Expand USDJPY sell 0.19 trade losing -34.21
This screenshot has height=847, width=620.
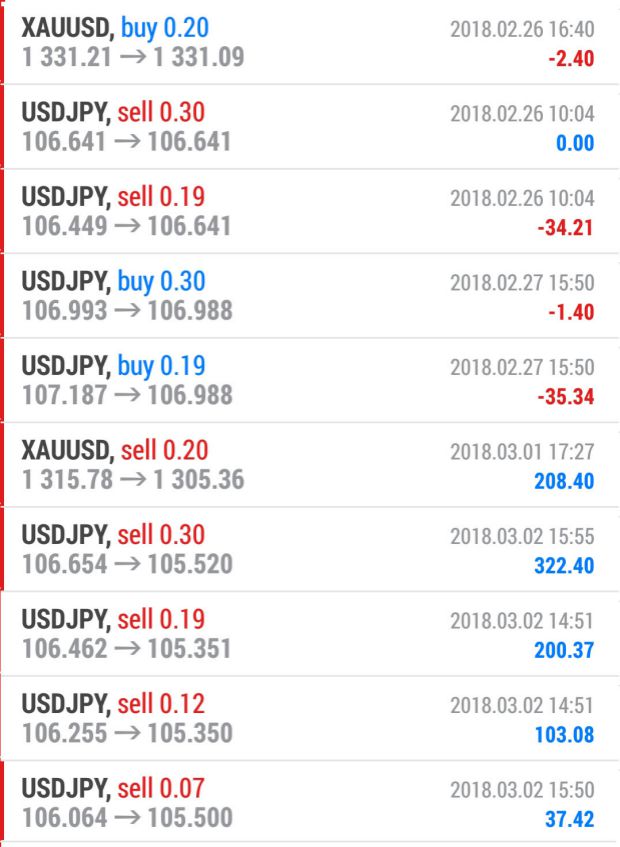[310, 211]
